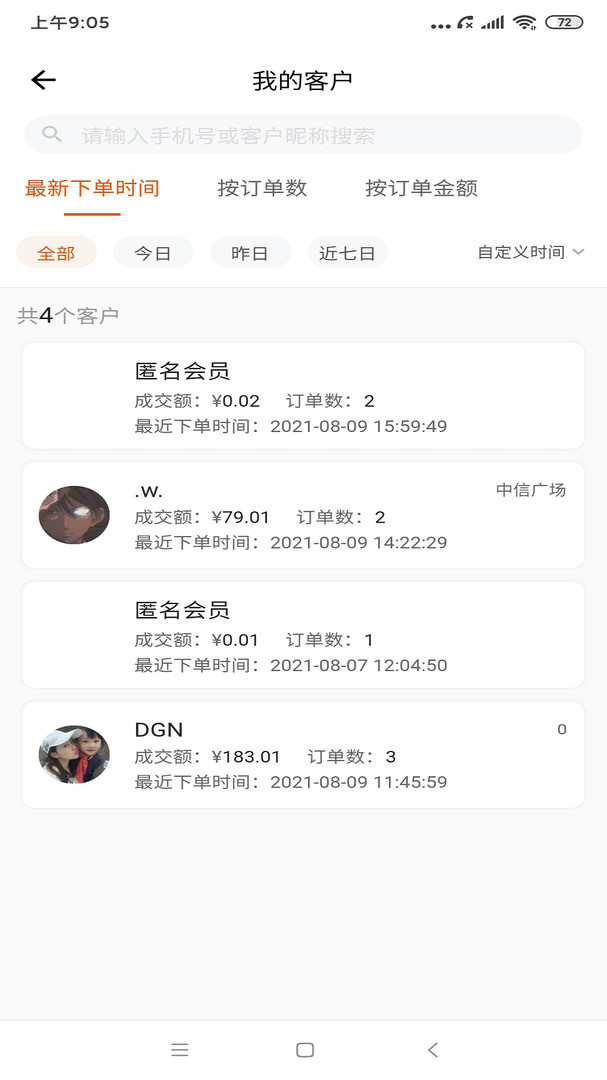Filter customers by 昨日

point(250,253)
